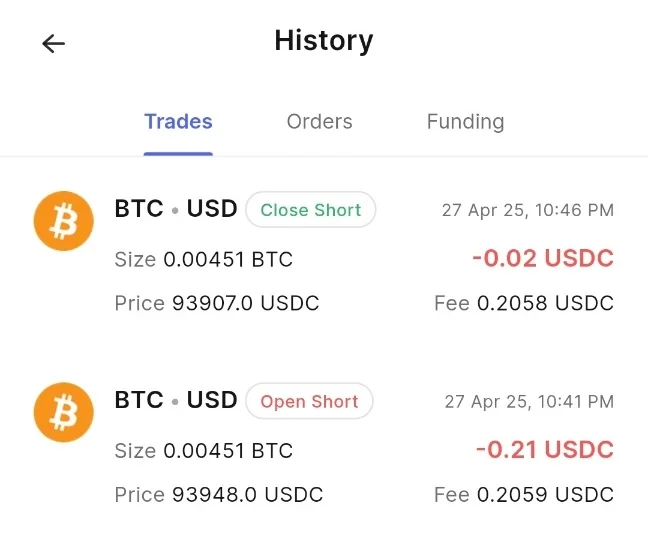Go back using the arrow icon
This screenshot has height=556, width=648.
53,43
